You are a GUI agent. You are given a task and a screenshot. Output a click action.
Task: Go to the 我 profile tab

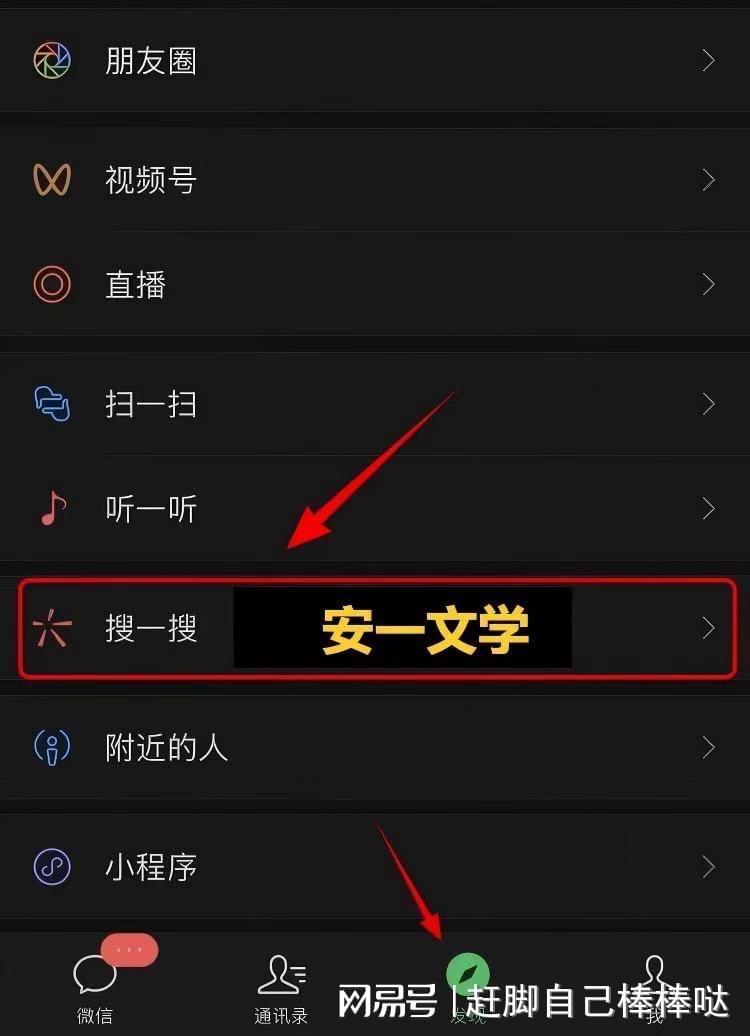655,985
